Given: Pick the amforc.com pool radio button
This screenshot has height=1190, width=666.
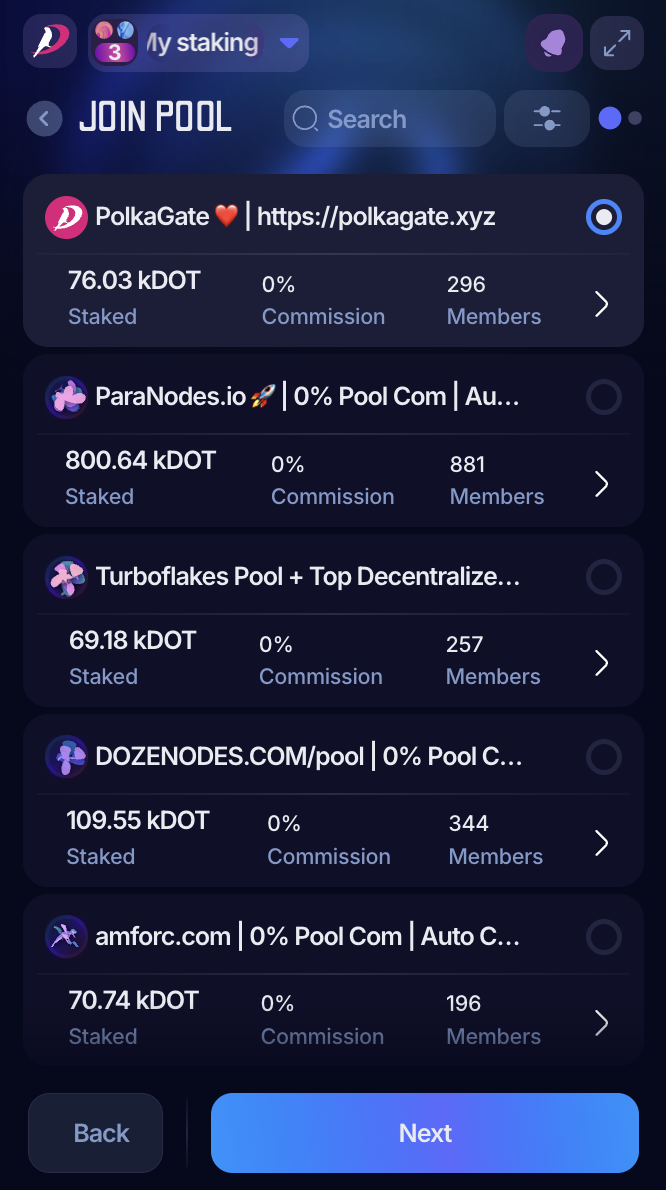Looking at the screenshot, I should 603,937.
